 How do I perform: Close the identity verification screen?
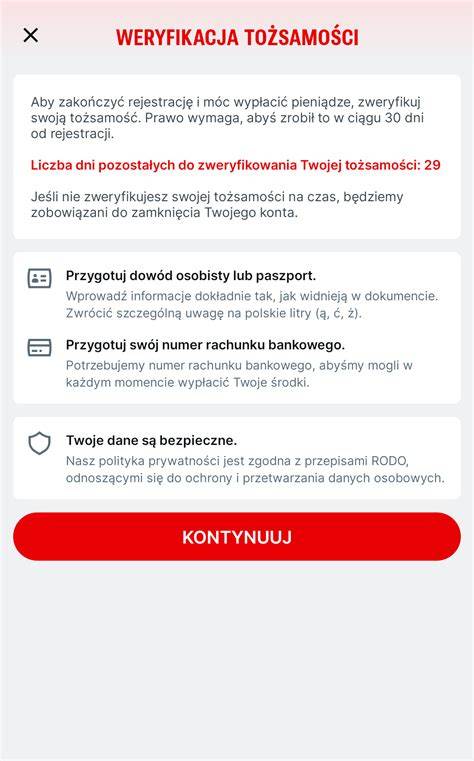tap(31, 35)
